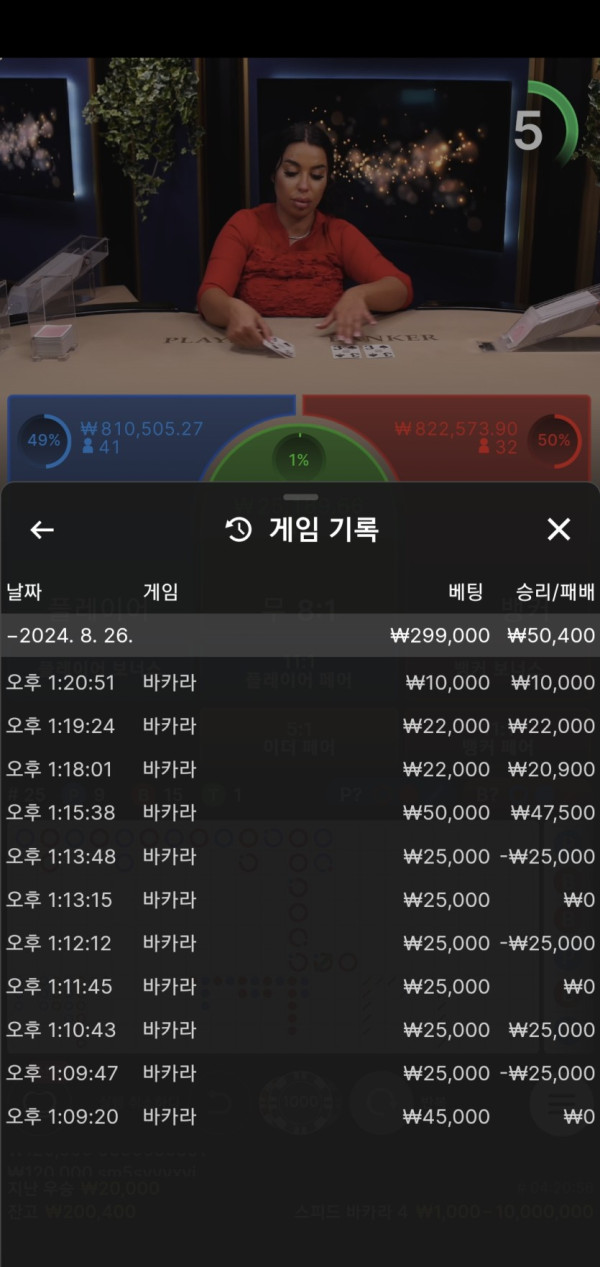The image size is (600, 1267).
Task: Tap the 1:11:45 baccarat entry
Action: (x=300, y=987)
